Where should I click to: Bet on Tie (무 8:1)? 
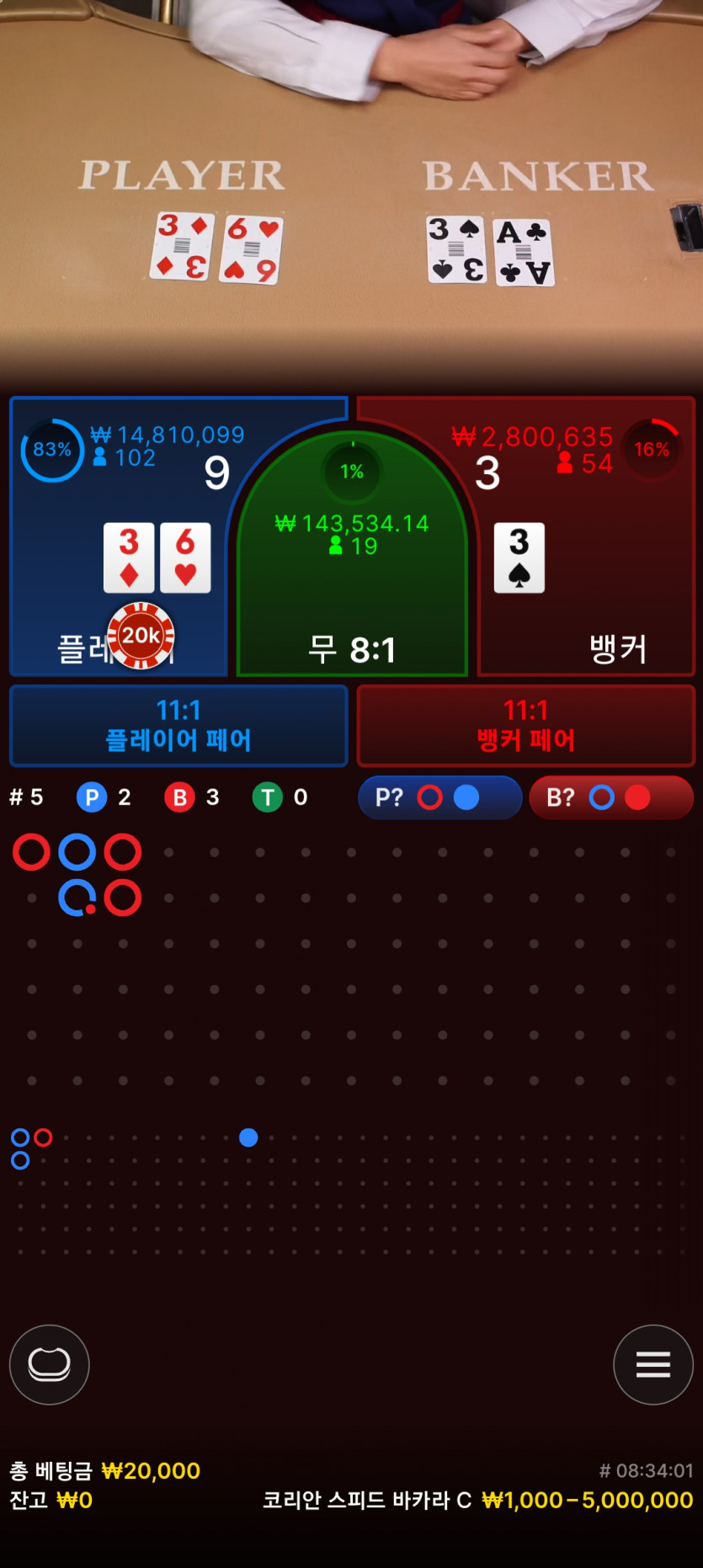tap(352, 589)
